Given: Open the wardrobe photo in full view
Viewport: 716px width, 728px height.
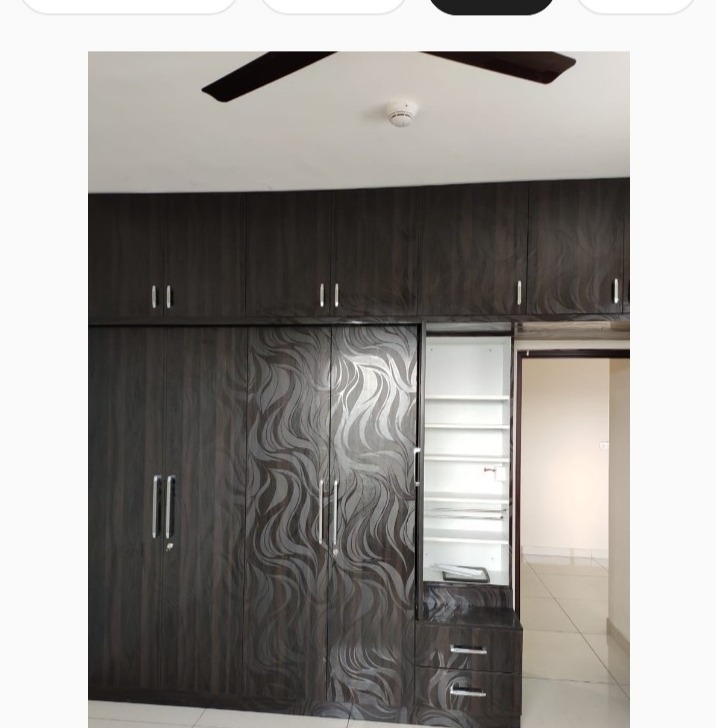Looking at the screenshot, I should coord(358,388).
